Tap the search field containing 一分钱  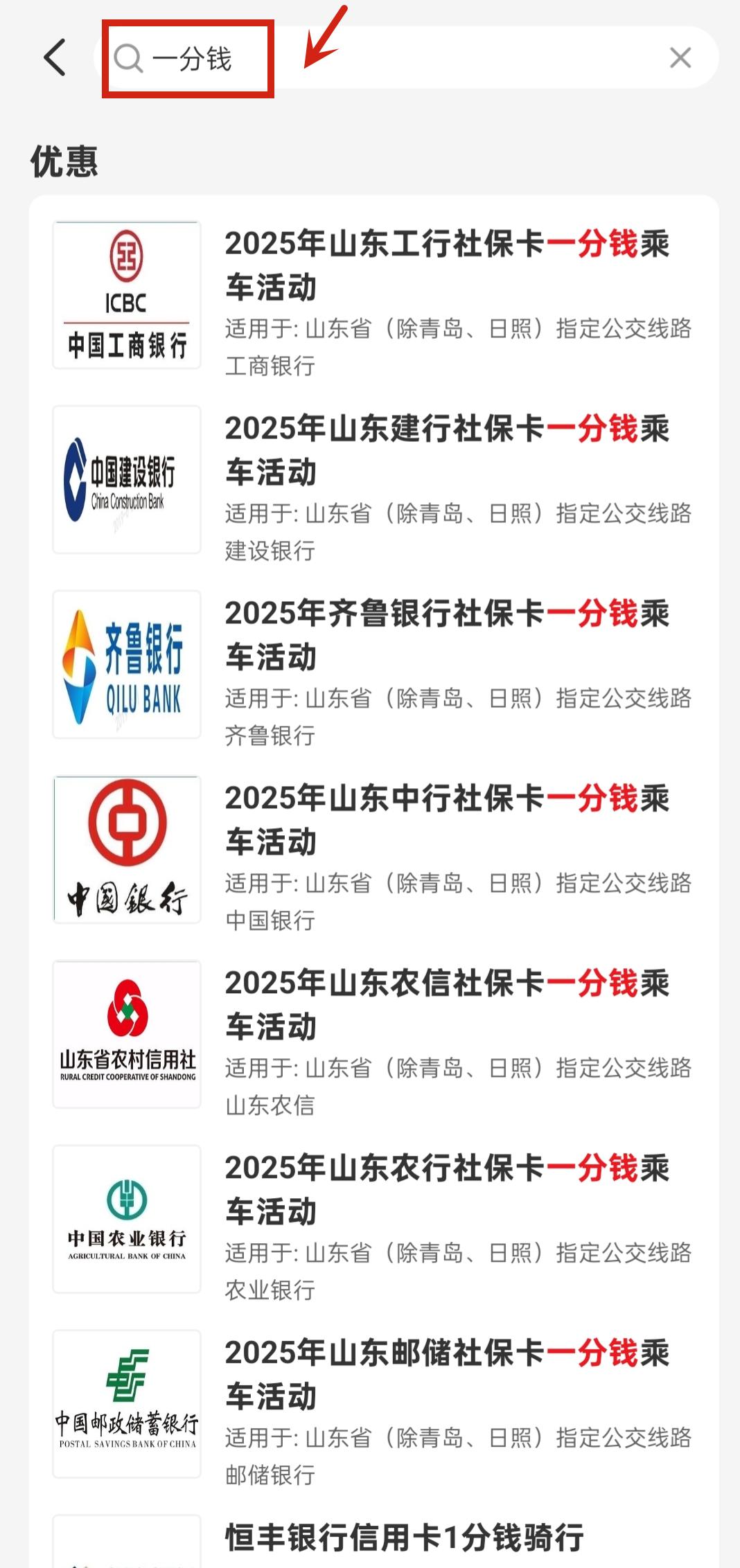[388, 58]
